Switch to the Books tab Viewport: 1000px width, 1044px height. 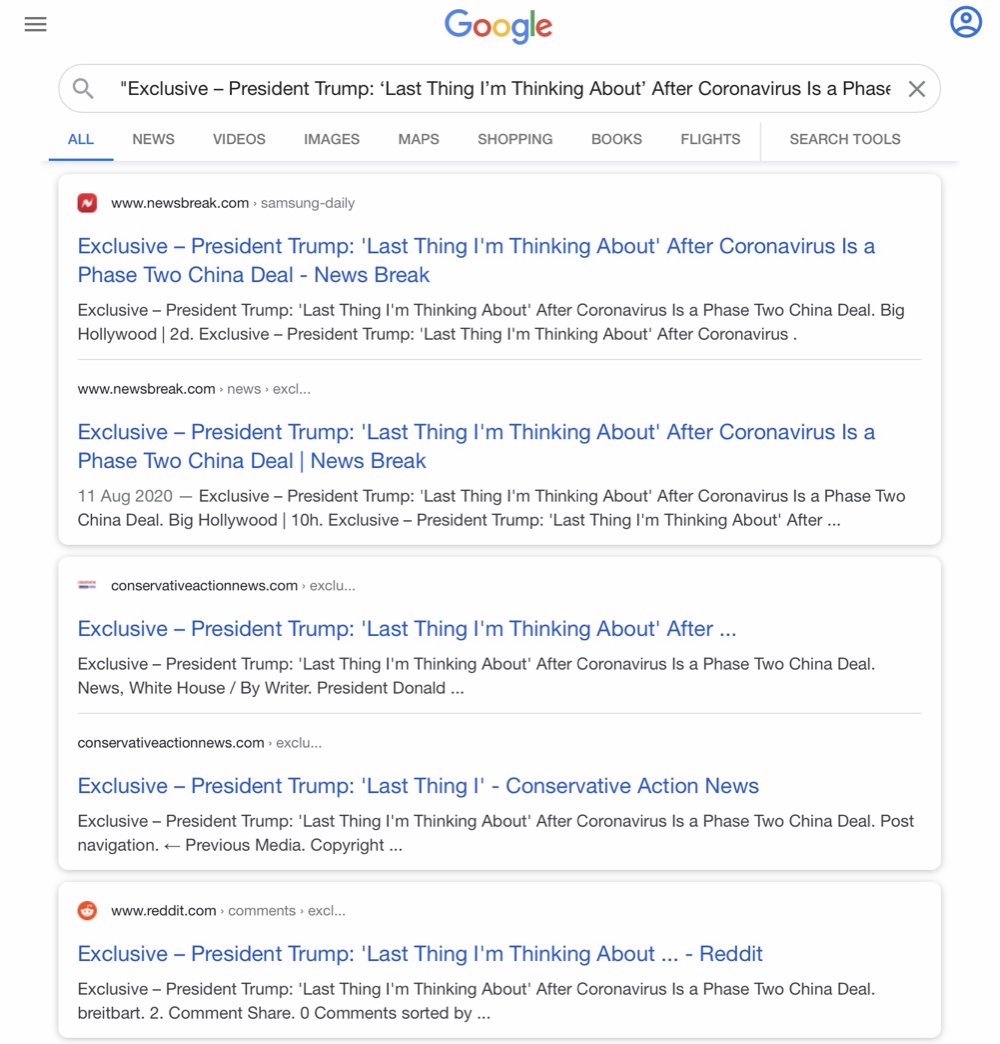click(x=617, y=139)
